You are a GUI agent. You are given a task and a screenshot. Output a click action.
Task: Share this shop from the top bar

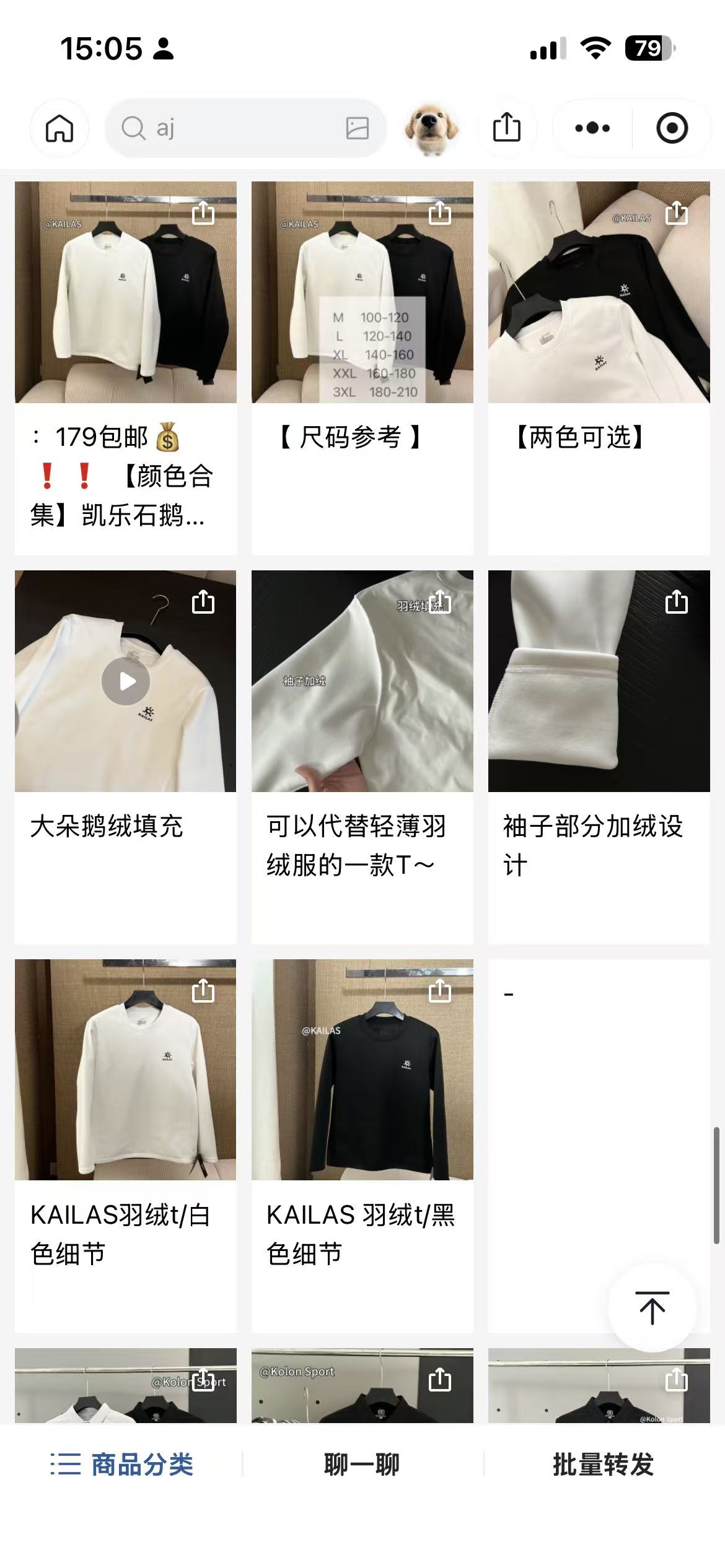(x=506, y=128)
